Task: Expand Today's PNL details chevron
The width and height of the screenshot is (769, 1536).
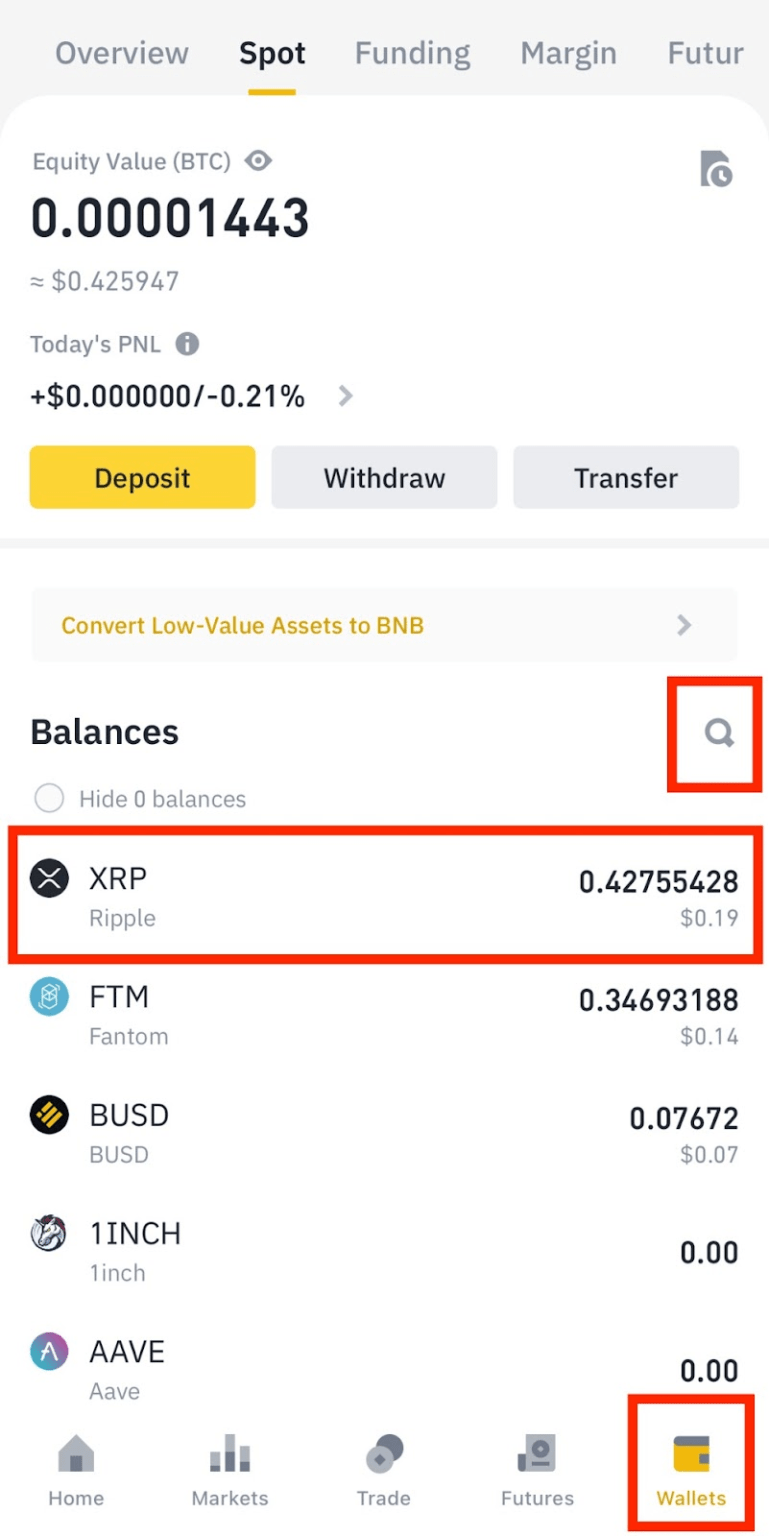Action: (345, 396)
